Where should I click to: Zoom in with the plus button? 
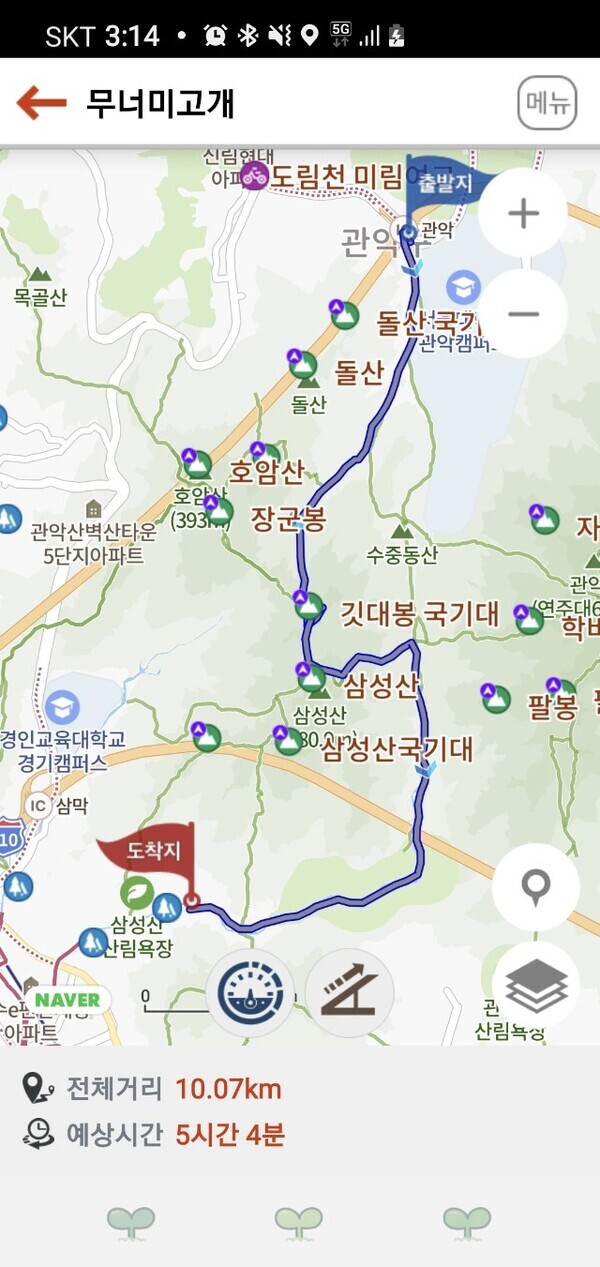click(x=523, y=213)
